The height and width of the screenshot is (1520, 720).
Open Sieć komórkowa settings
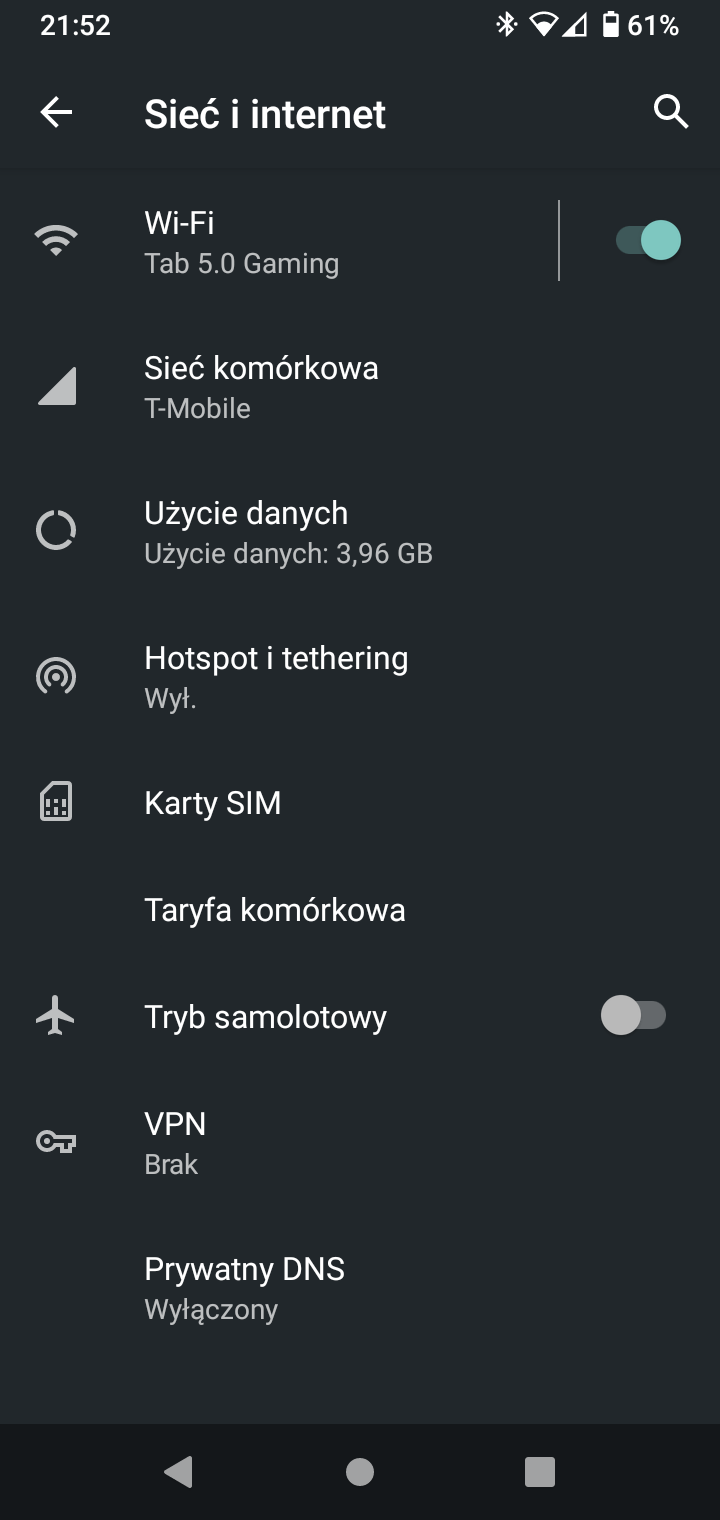pos(360,387)
